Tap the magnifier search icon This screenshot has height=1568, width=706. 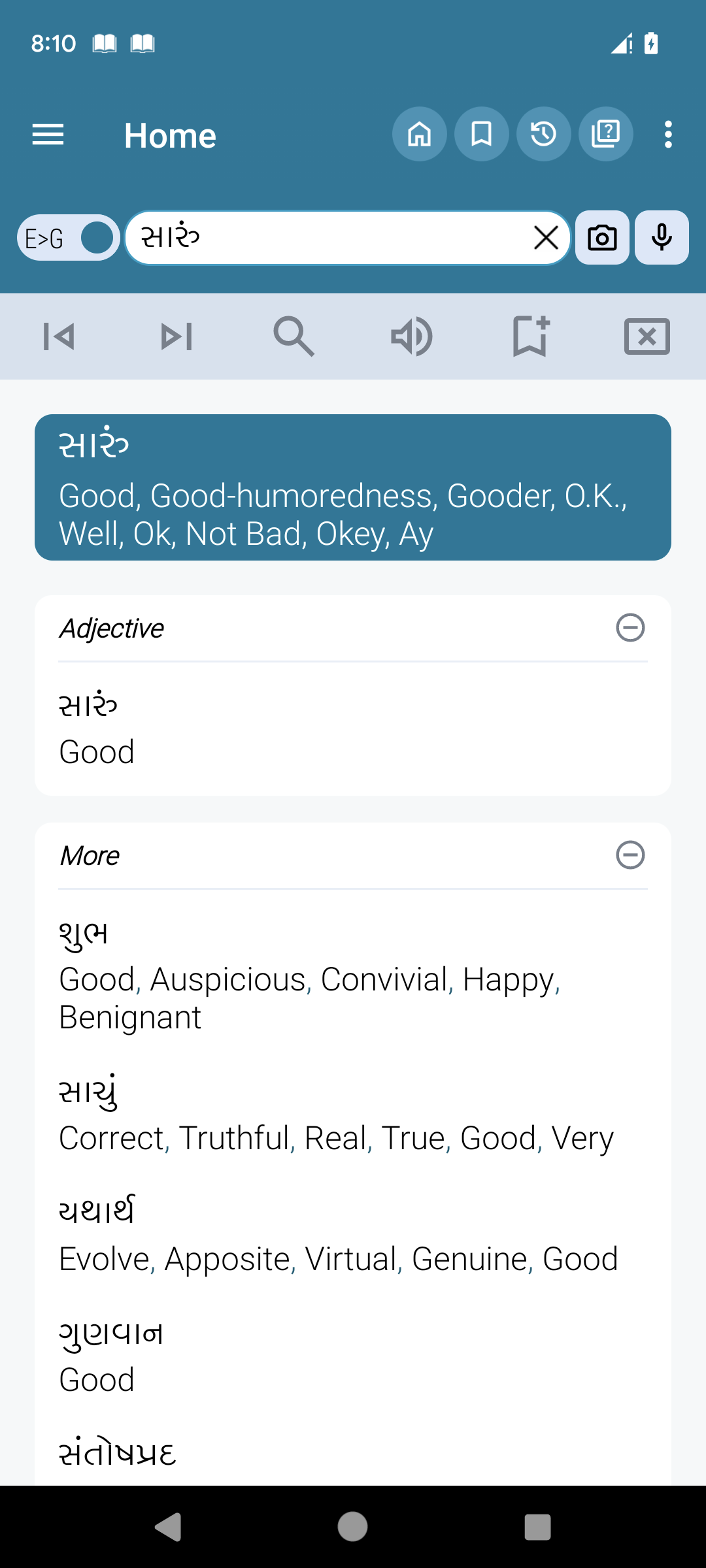294,336
